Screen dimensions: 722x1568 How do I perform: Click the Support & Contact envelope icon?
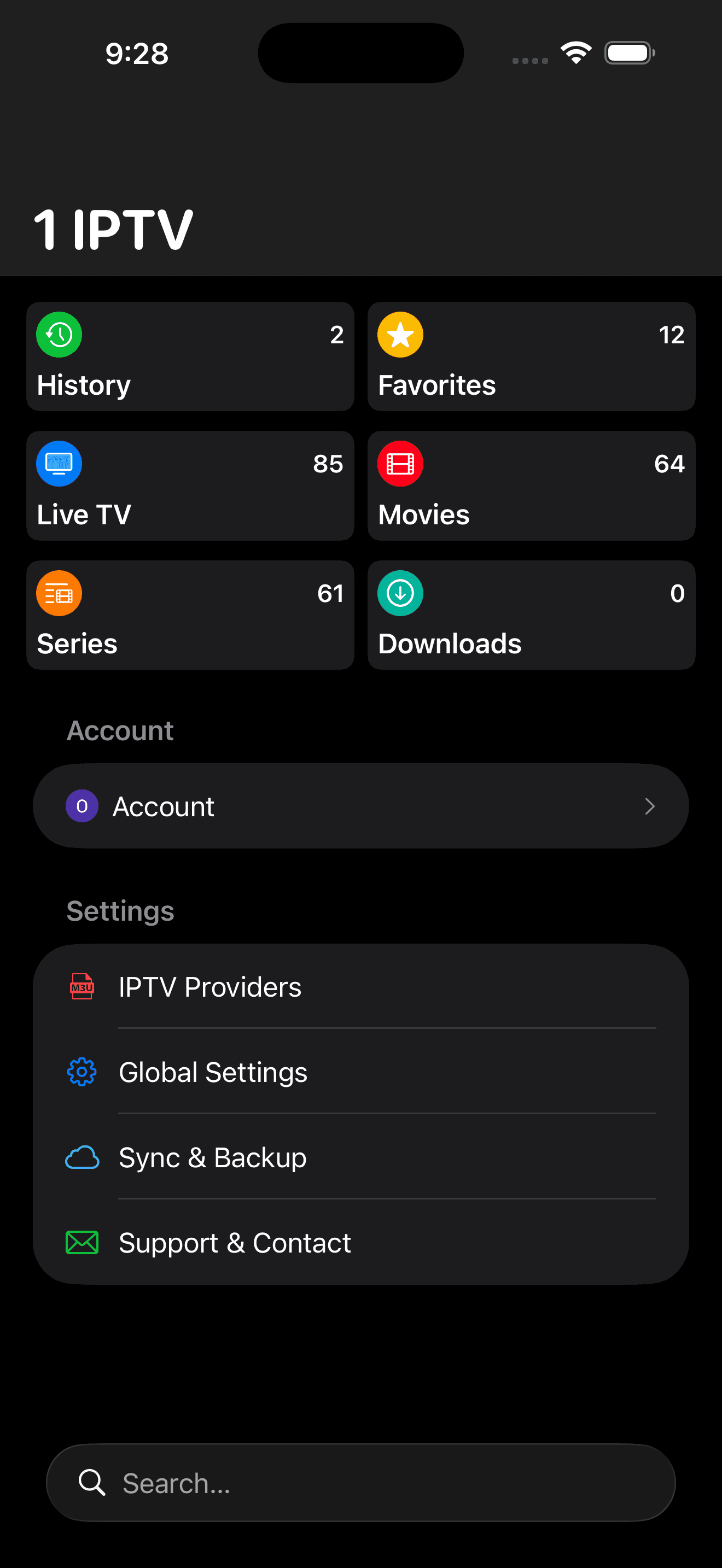click(82, 1242)
